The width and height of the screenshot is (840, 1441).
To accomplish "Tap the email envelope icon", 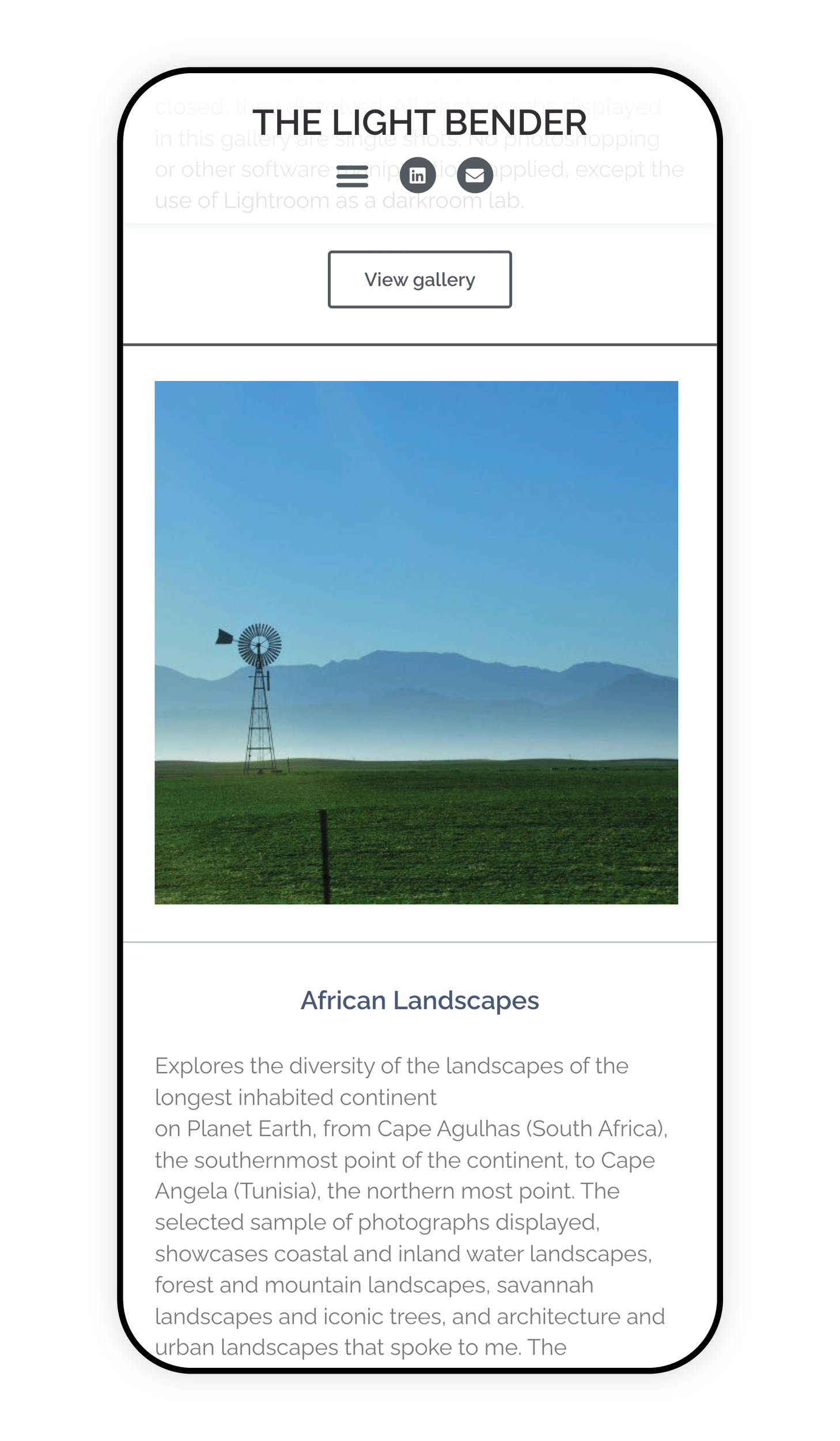I will 475,175.
